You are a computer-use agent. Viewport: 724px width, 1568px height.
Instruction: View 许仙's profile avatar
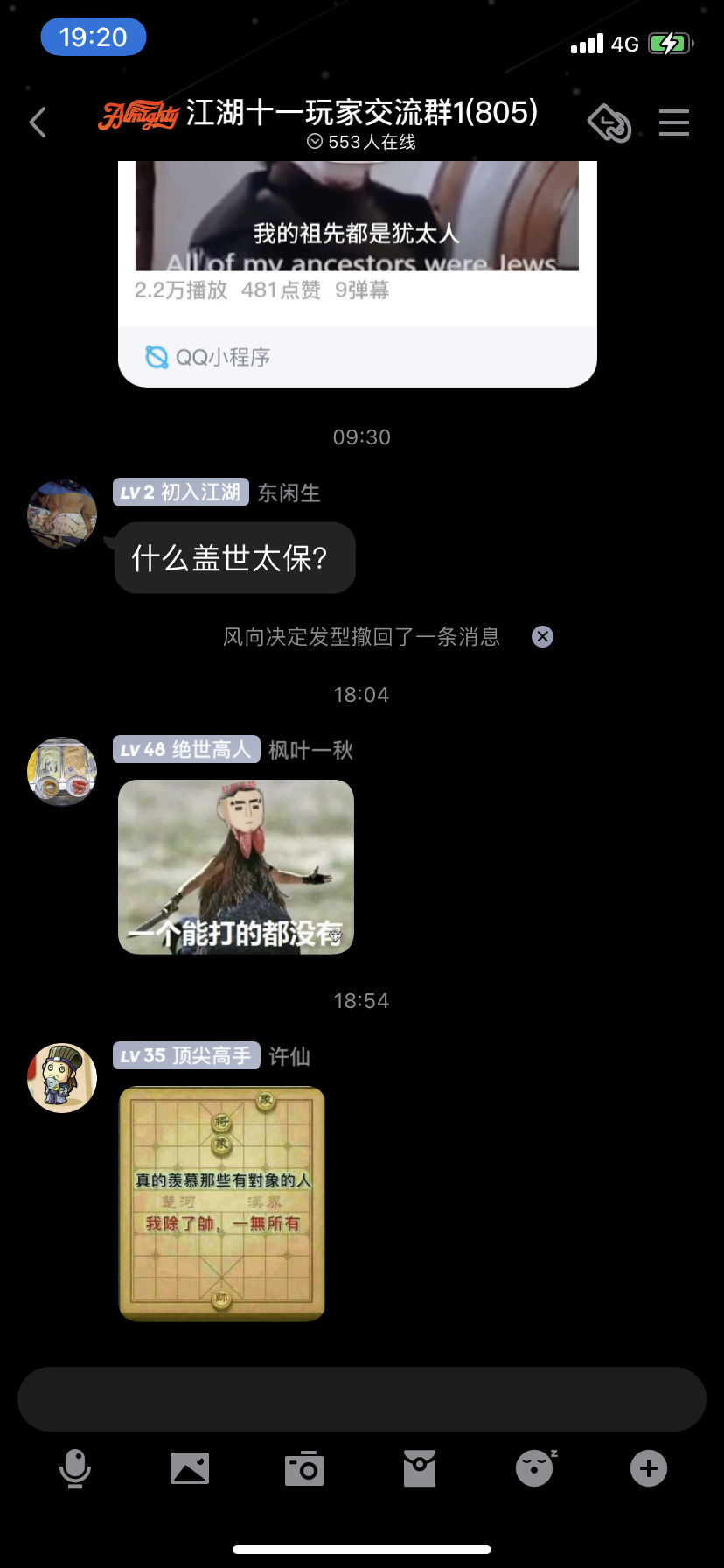point(62,1077)
